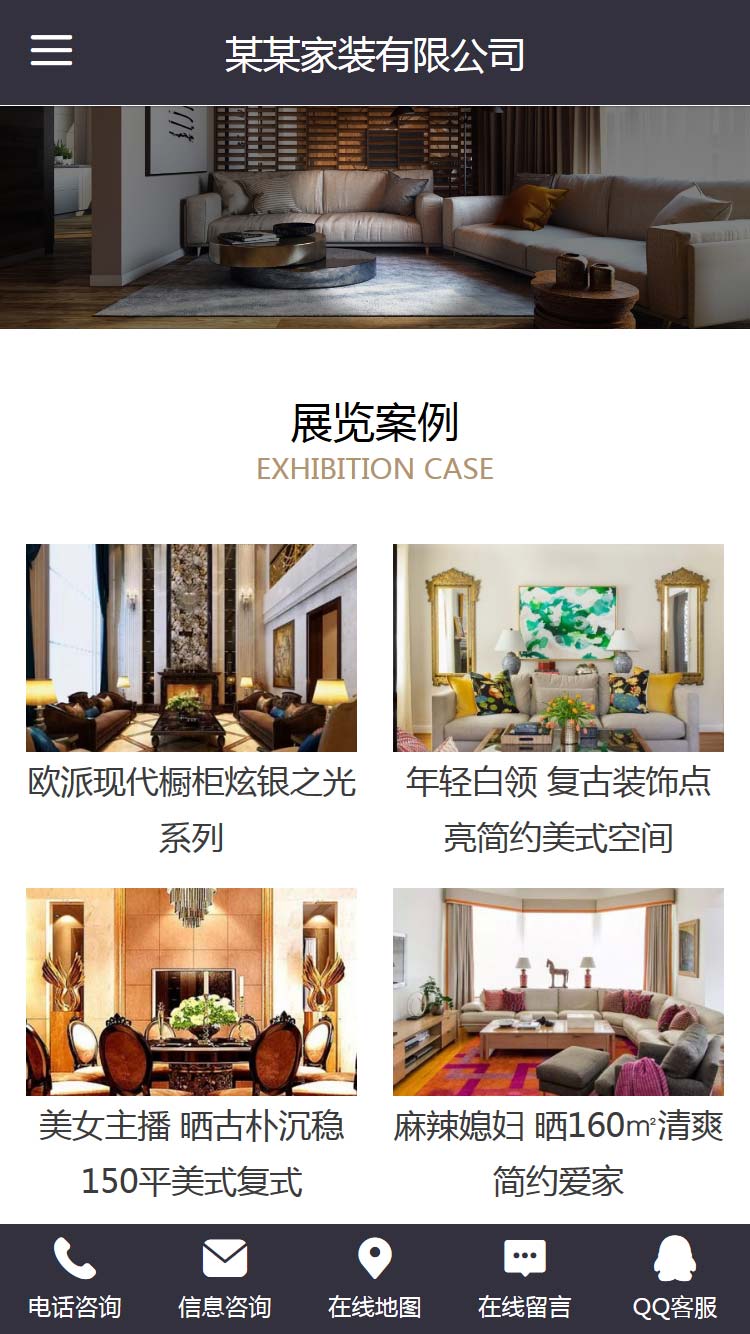Viewport: 750px width, 1334px height.
Task: Contact QQ客服
Action: tap(675, 1278)
